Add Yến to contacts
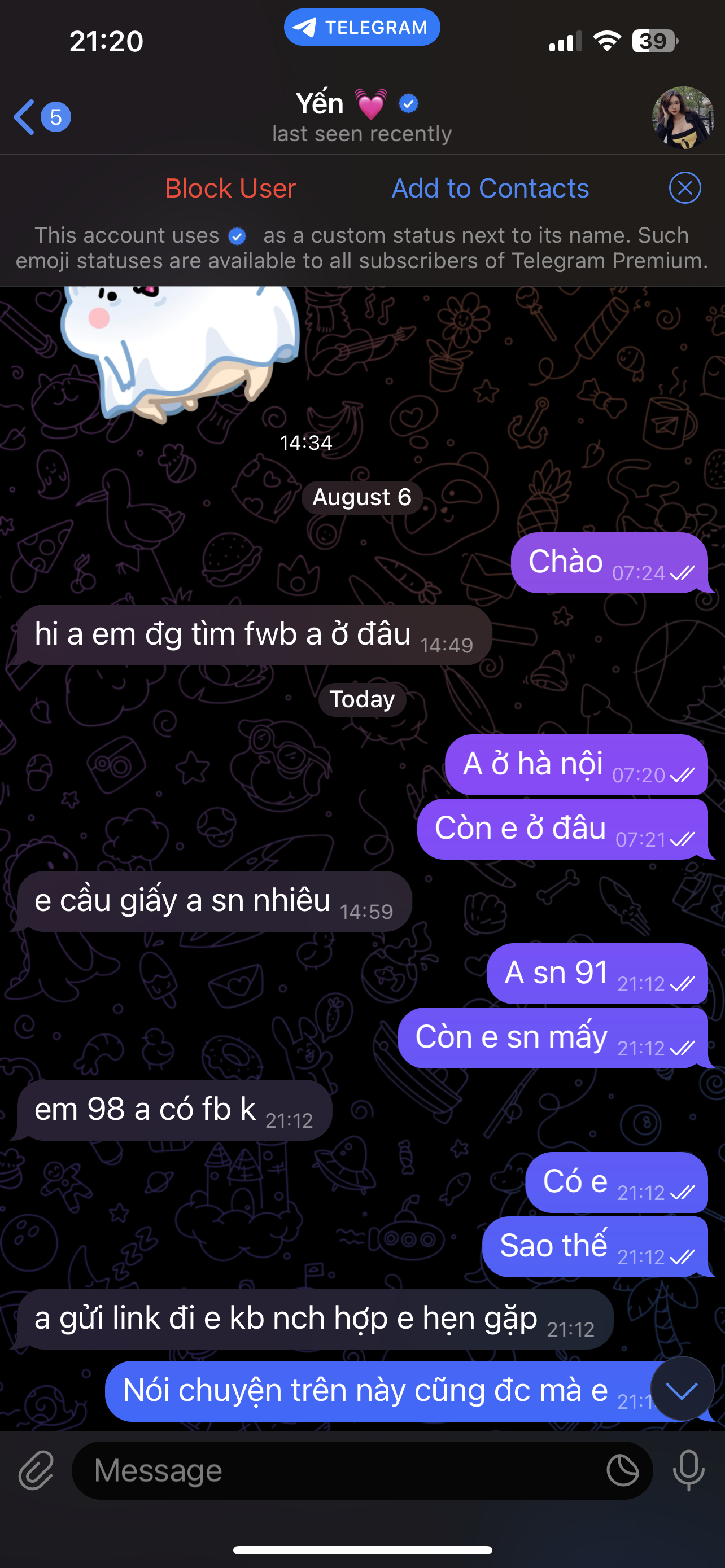 [490, 188]
